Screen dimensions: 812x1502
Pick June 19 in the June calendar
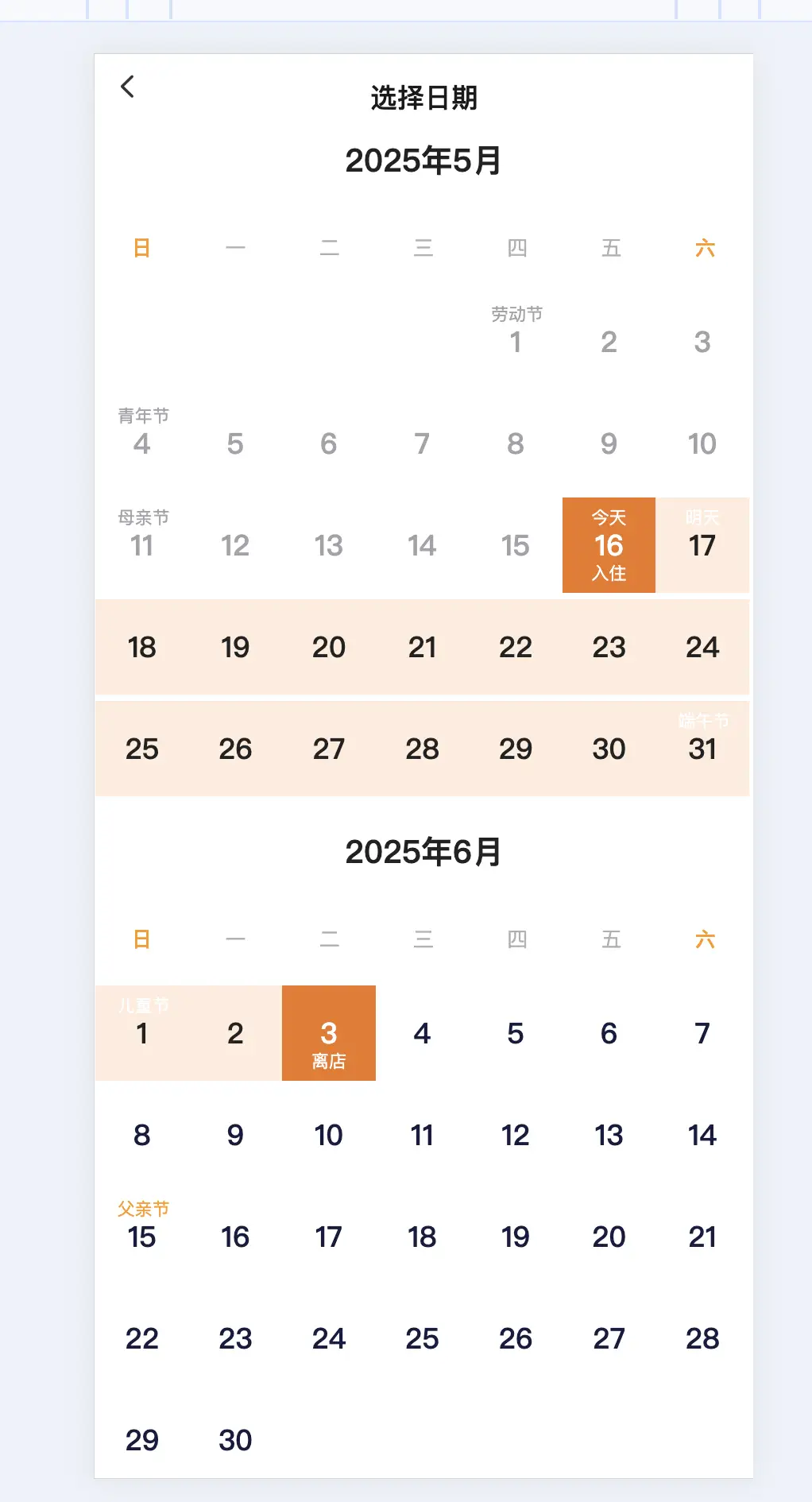(516, 1237)
